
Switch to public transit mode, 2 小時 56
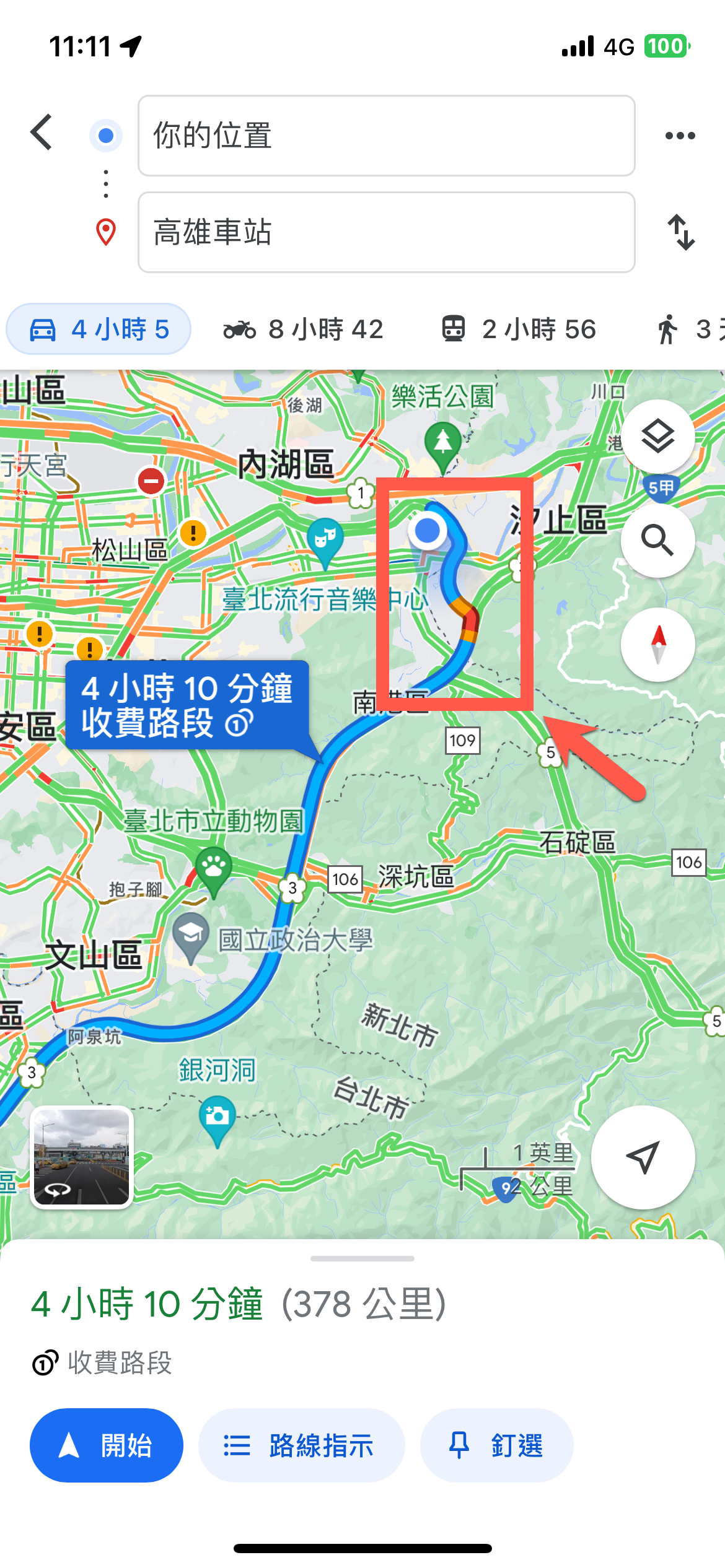[518, 329]
